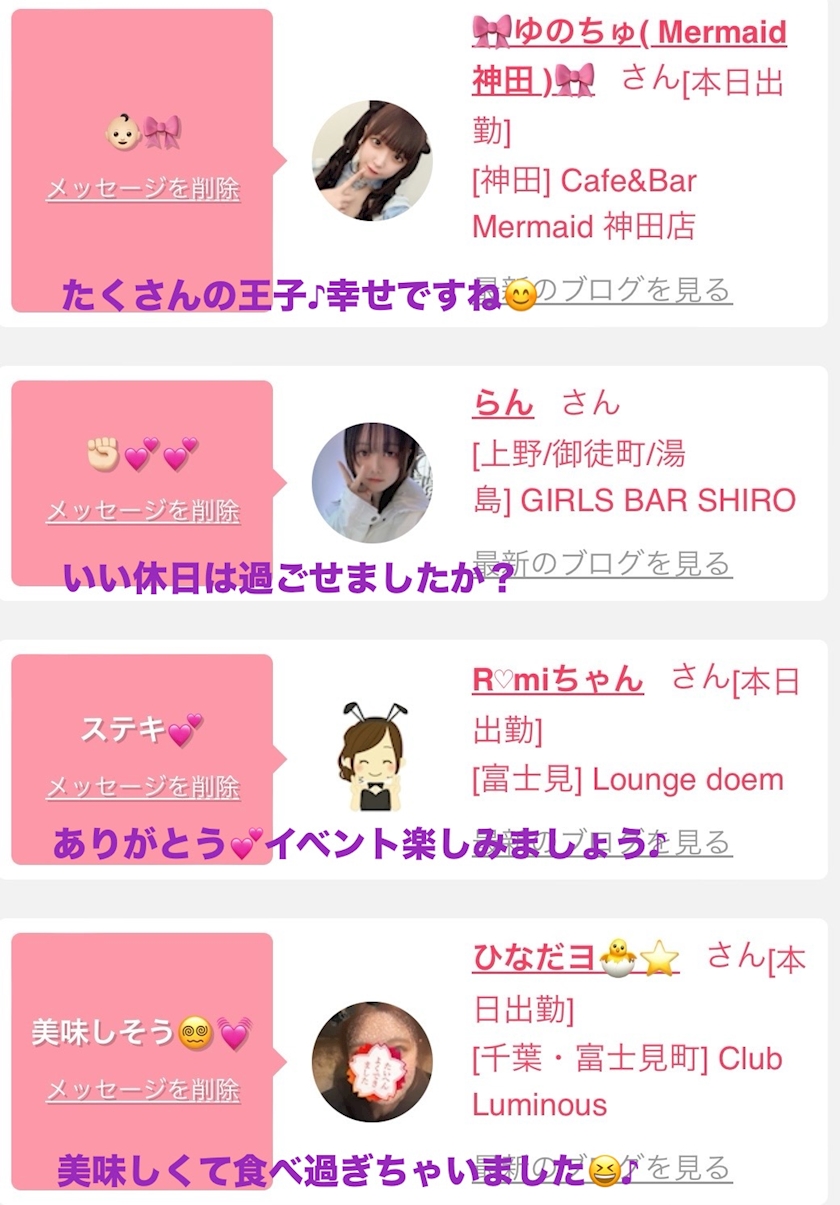Open R♡miちゃん's profile name link
840x1205 pixels.
[557, 679]
